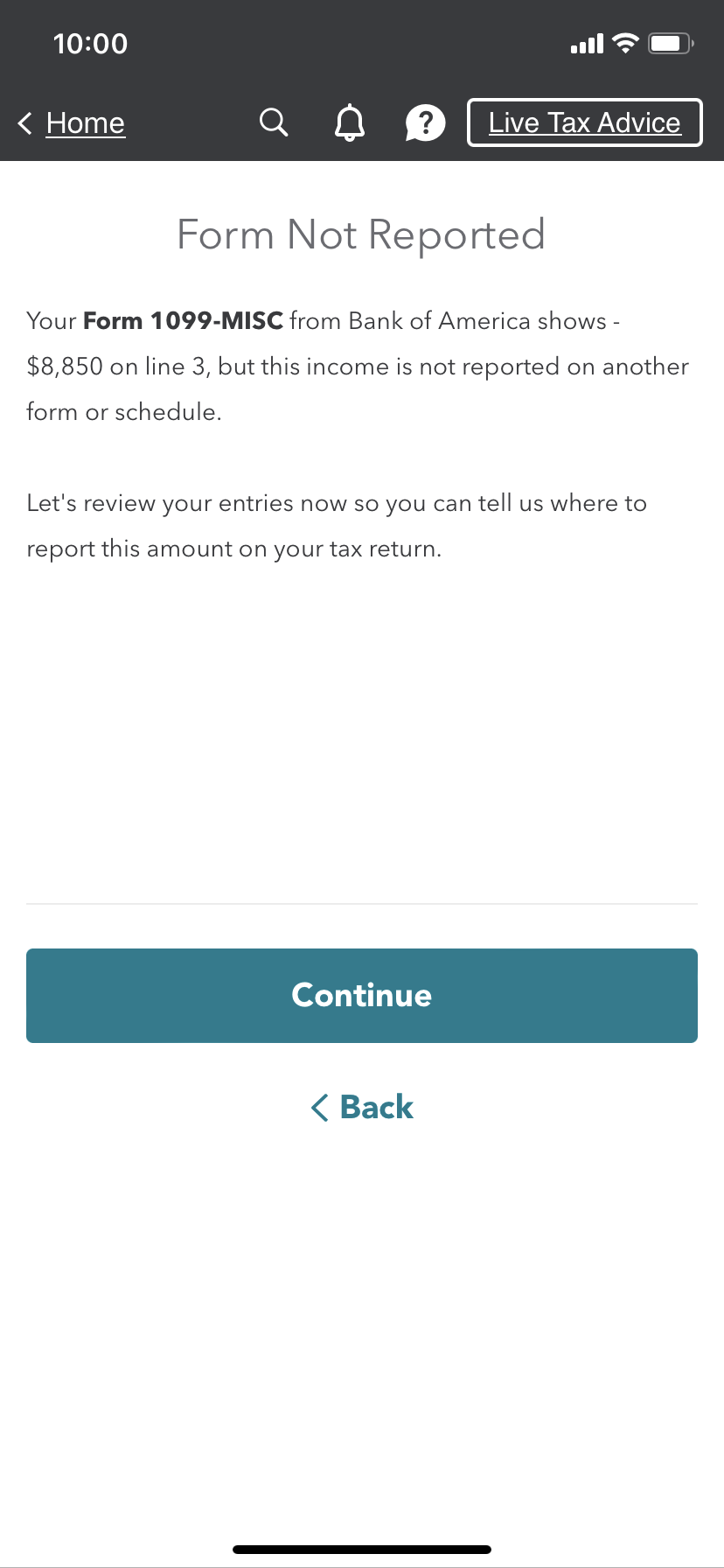Tap the battery indicator
724x1568 pixels.
669,42
